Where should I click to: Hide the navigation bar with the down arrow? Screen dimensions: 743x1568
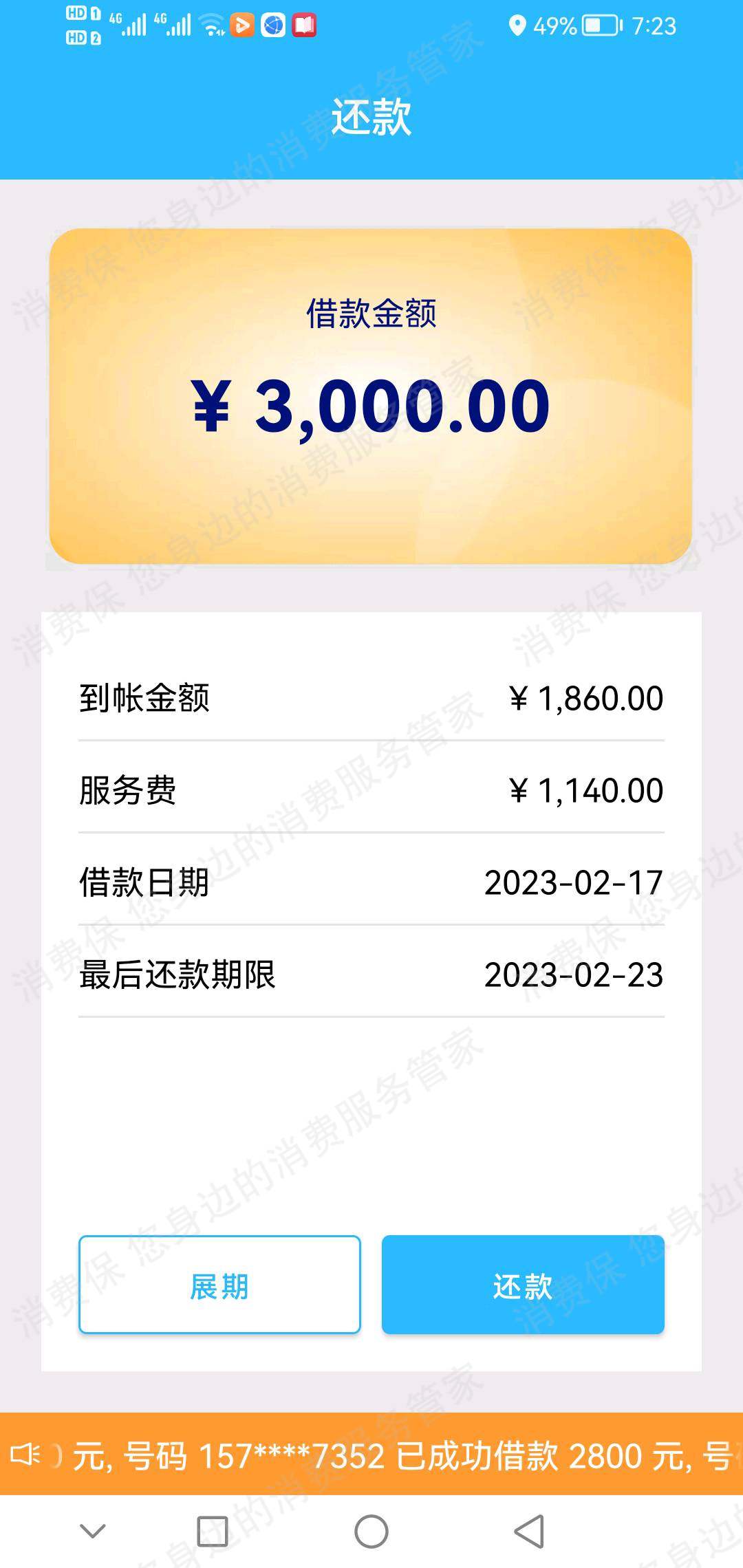[x=93, y=1531]
